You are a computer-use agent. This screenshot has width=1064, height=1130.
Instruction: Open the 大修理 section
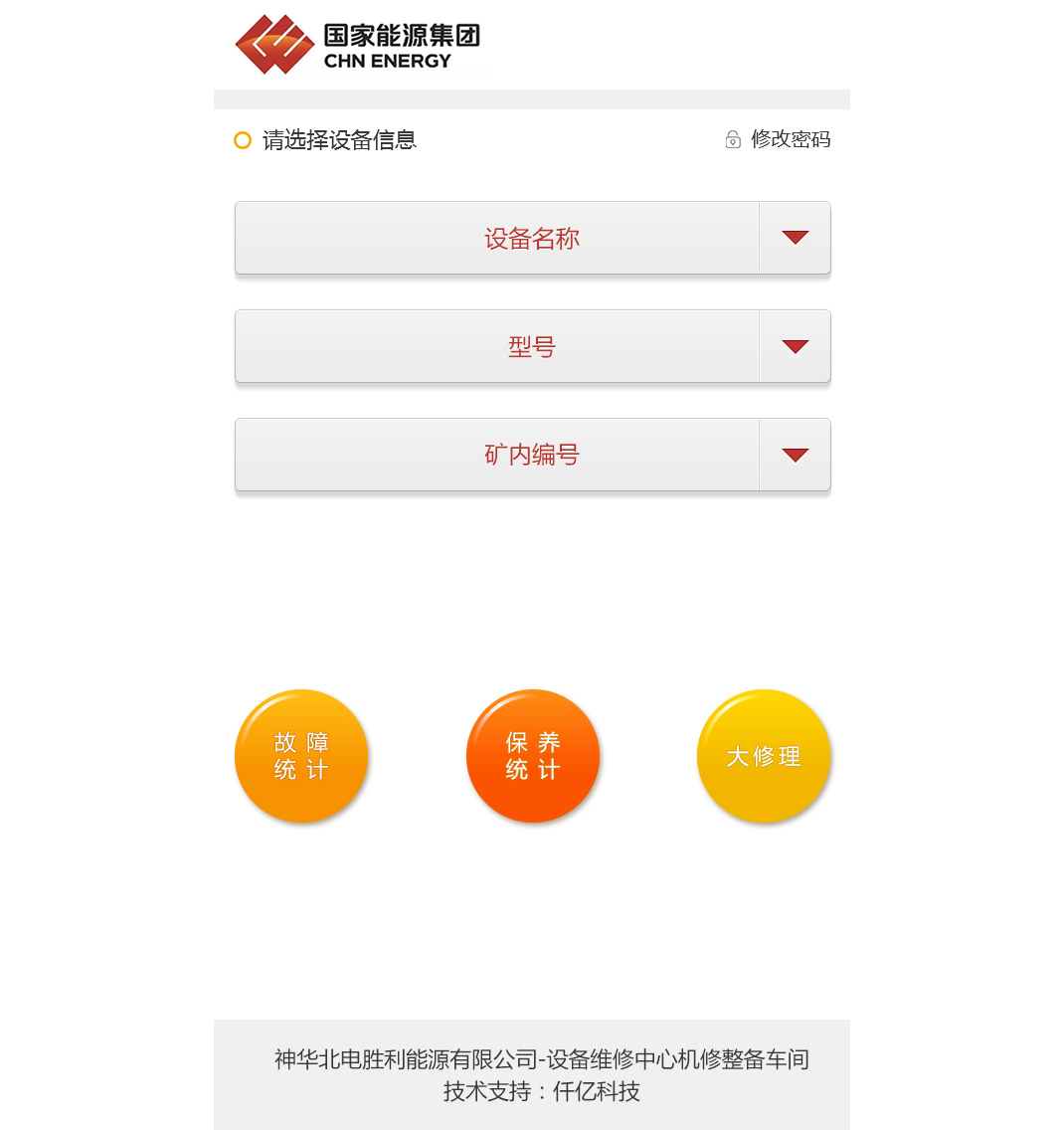[x=764, y=756]
